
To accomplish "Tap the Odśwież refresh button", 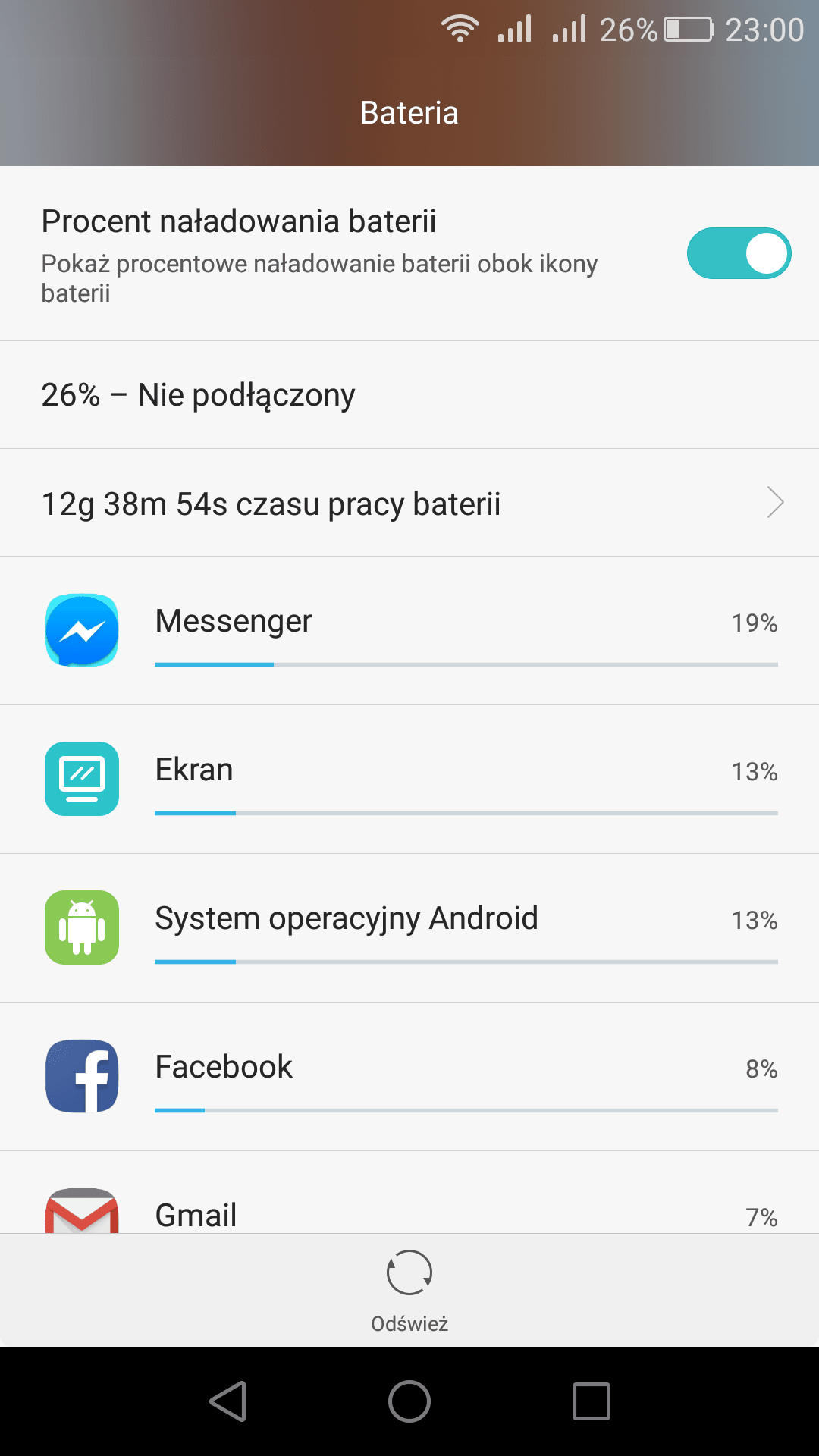I will pos(409,1291).
